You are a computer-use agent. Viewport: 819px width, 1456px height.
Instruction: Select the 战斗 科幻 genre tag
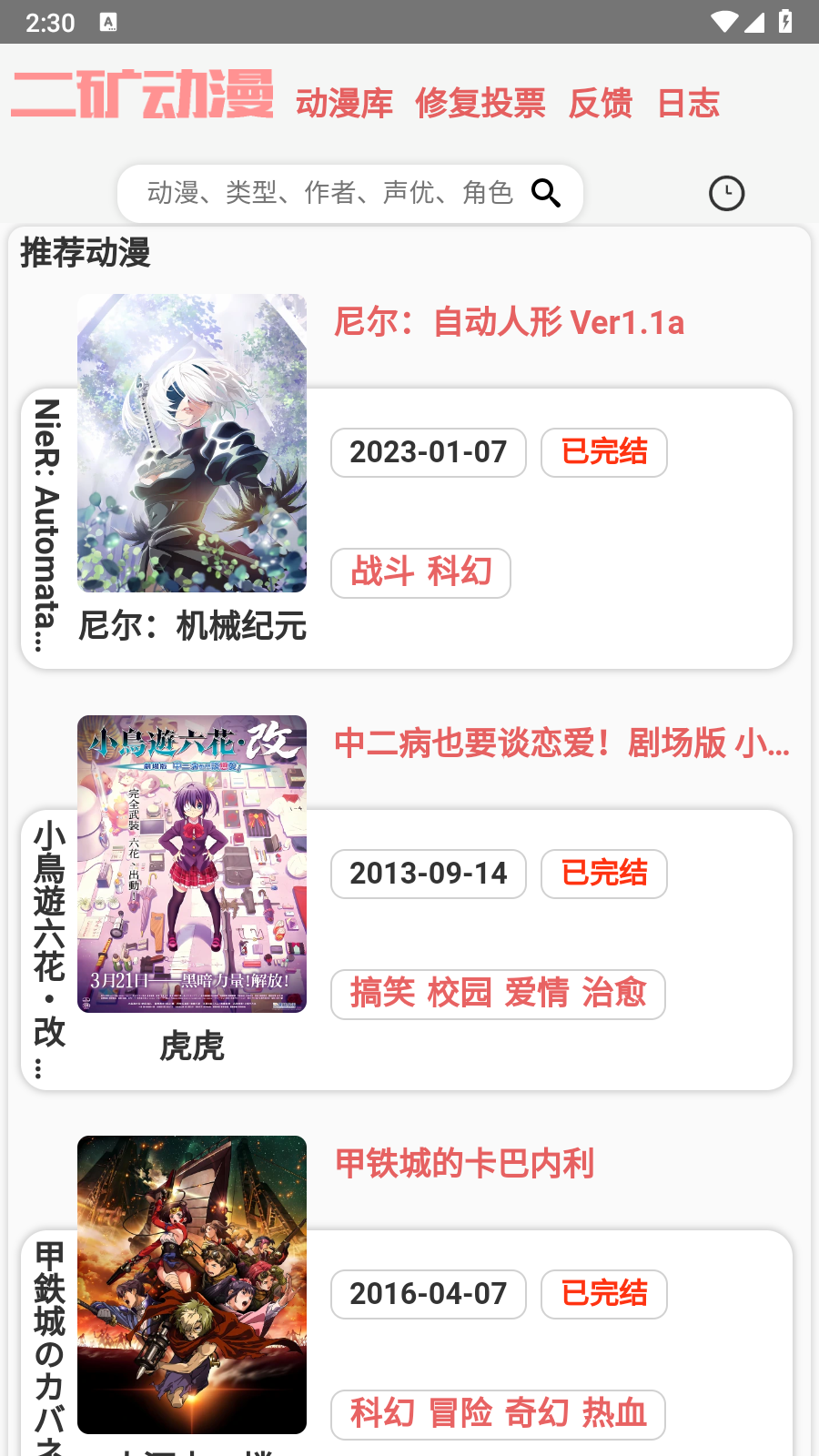420,573
